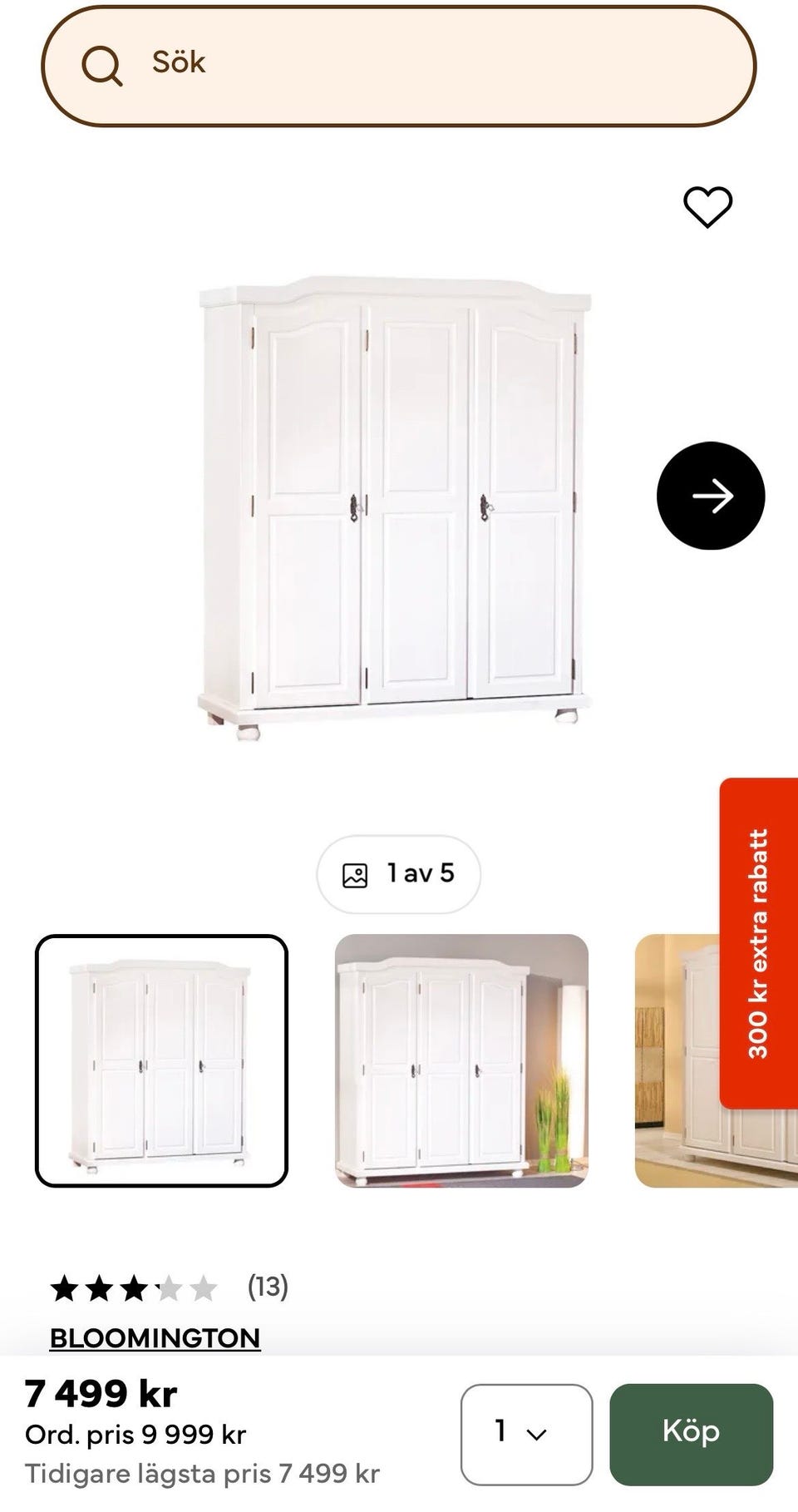Show next product image with arrow button
Screen dimensions: 798x1512
coord(711,496)
